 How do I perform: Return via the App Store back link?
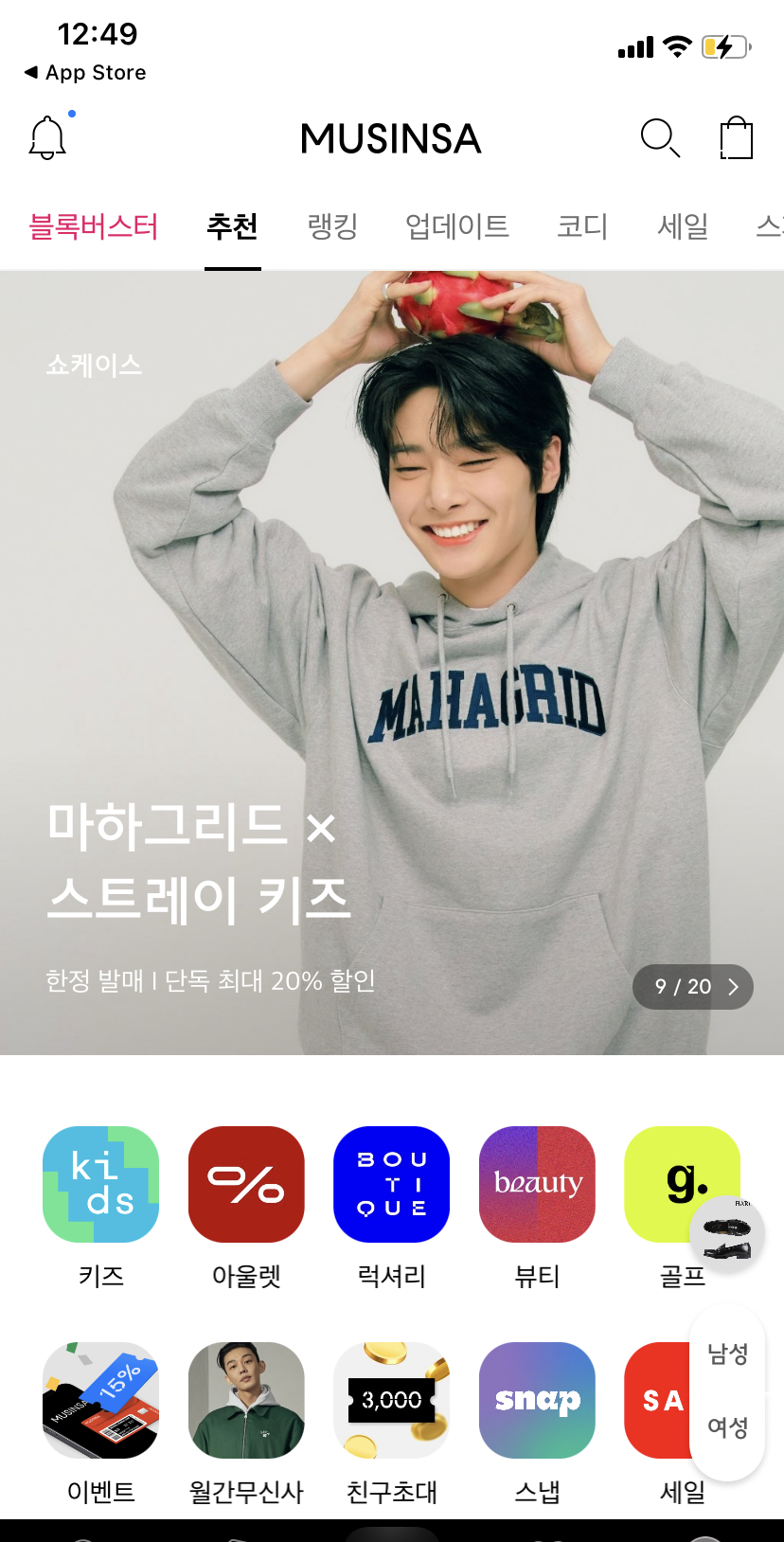tap(82, 72)
